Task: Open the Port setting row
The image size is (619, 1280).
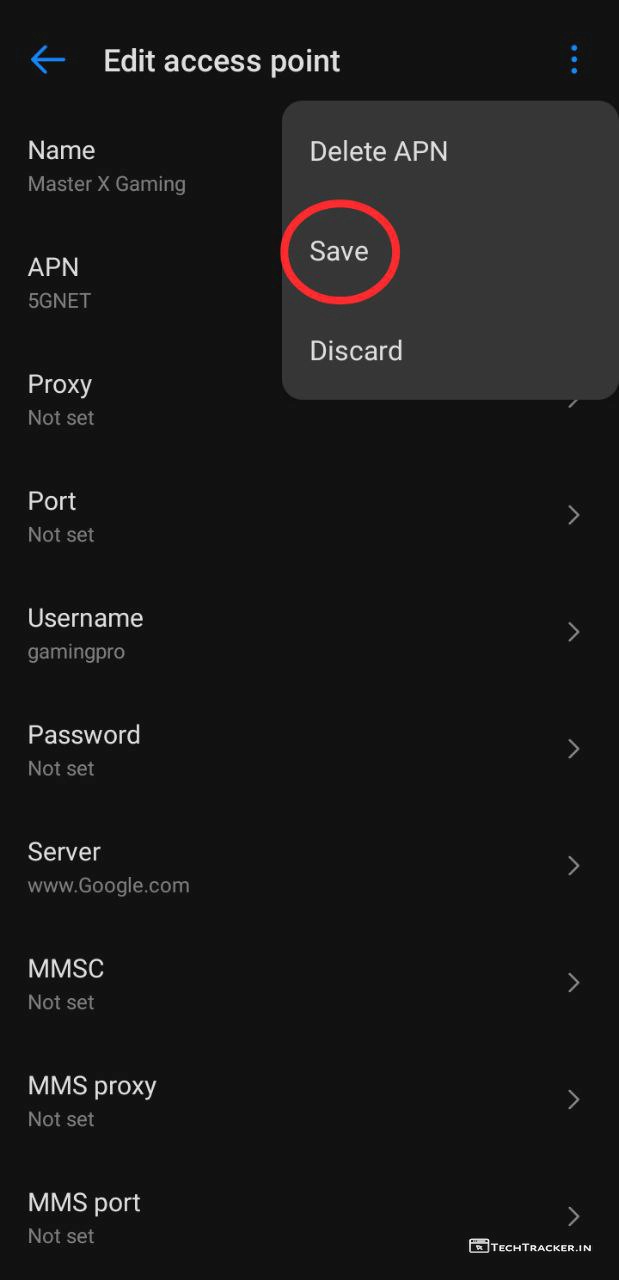Action: coord(300,516)
